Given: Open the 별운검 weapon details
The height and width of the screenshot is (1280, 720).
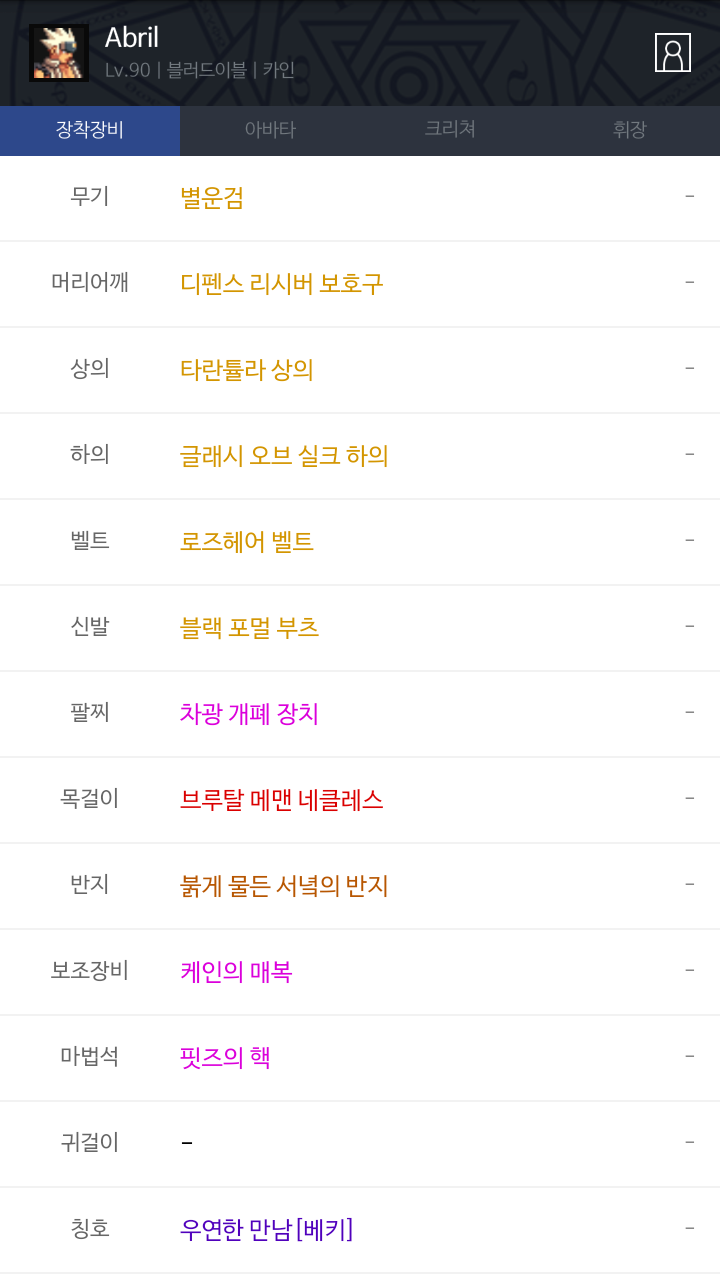Looking at the screenshot, I should (212, 198).
